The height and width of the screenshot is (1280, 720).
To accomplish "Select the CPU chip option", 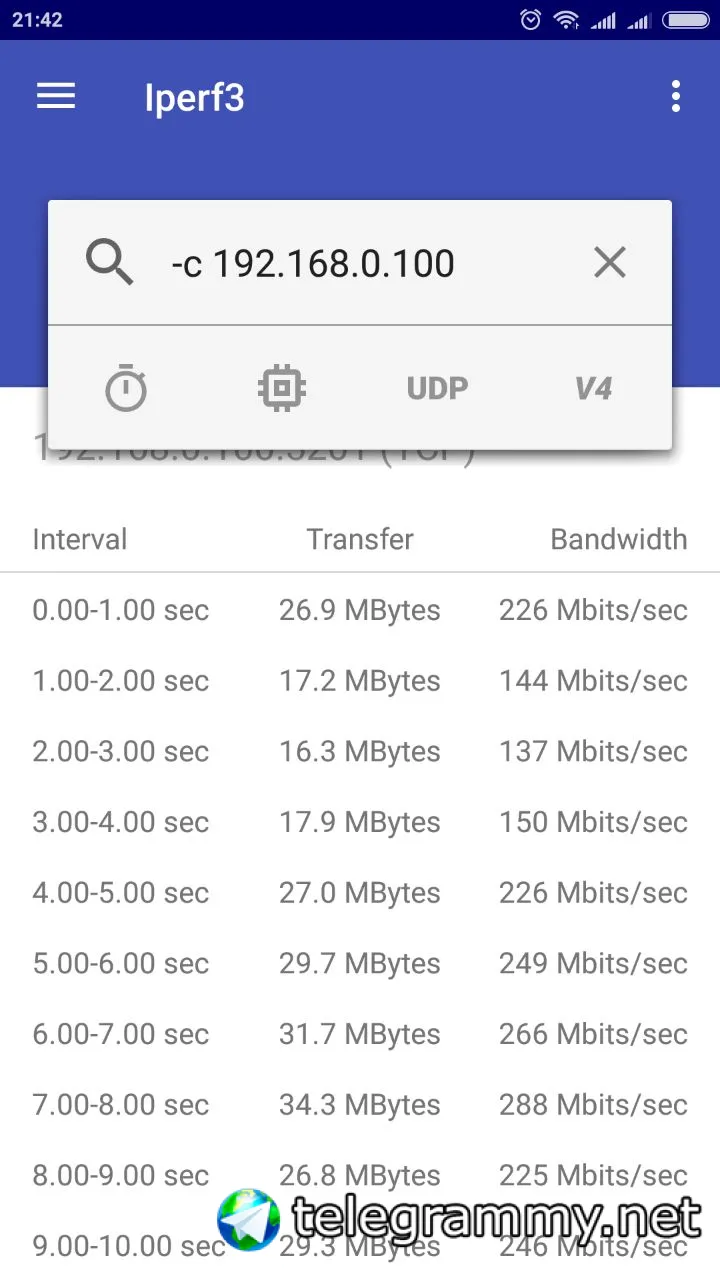I will (282, 388).
